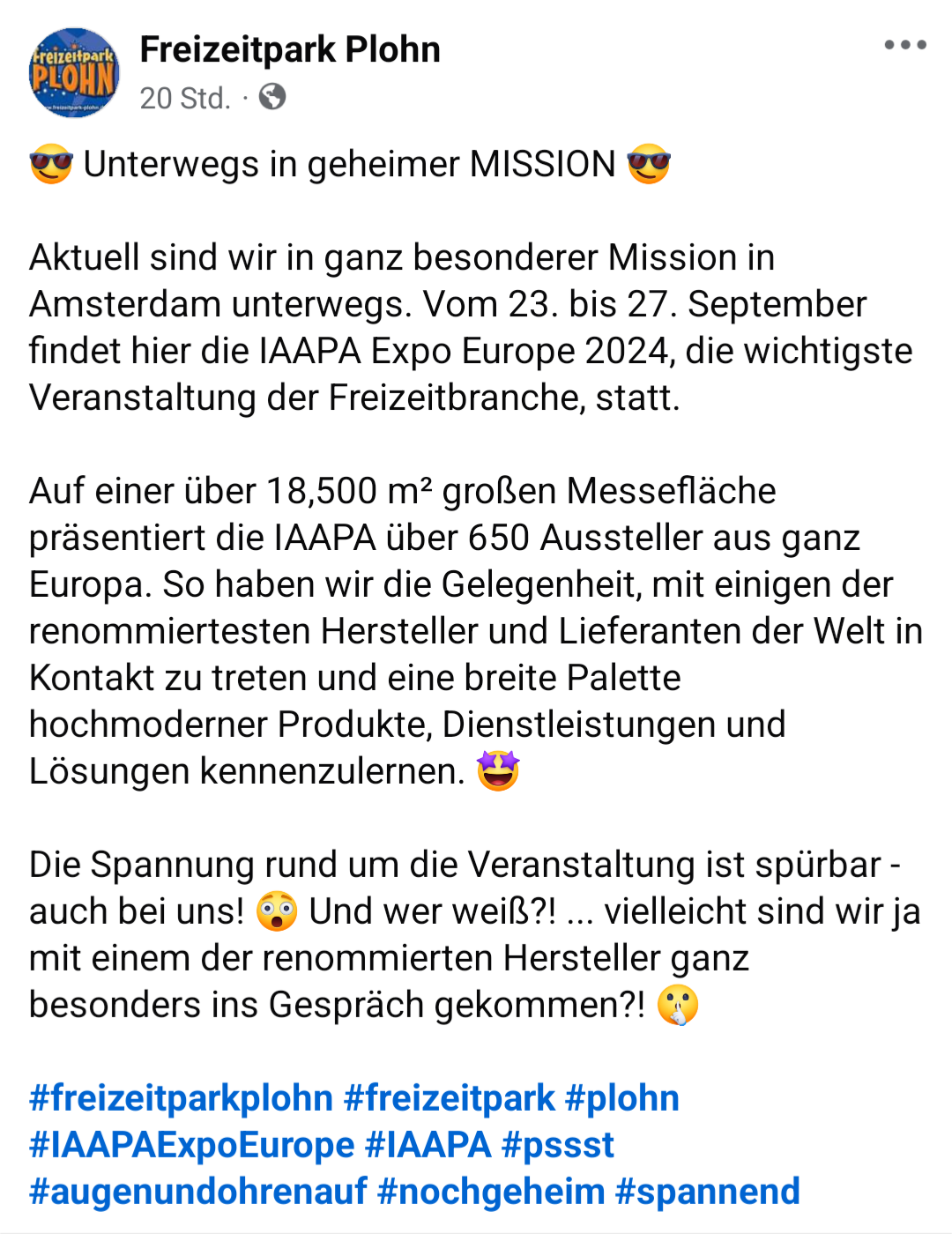The height and width of the screenshot is (1234, 952).
Task: Open the #freizeitparkplohn hashtag
Action: click(181, 1098)
